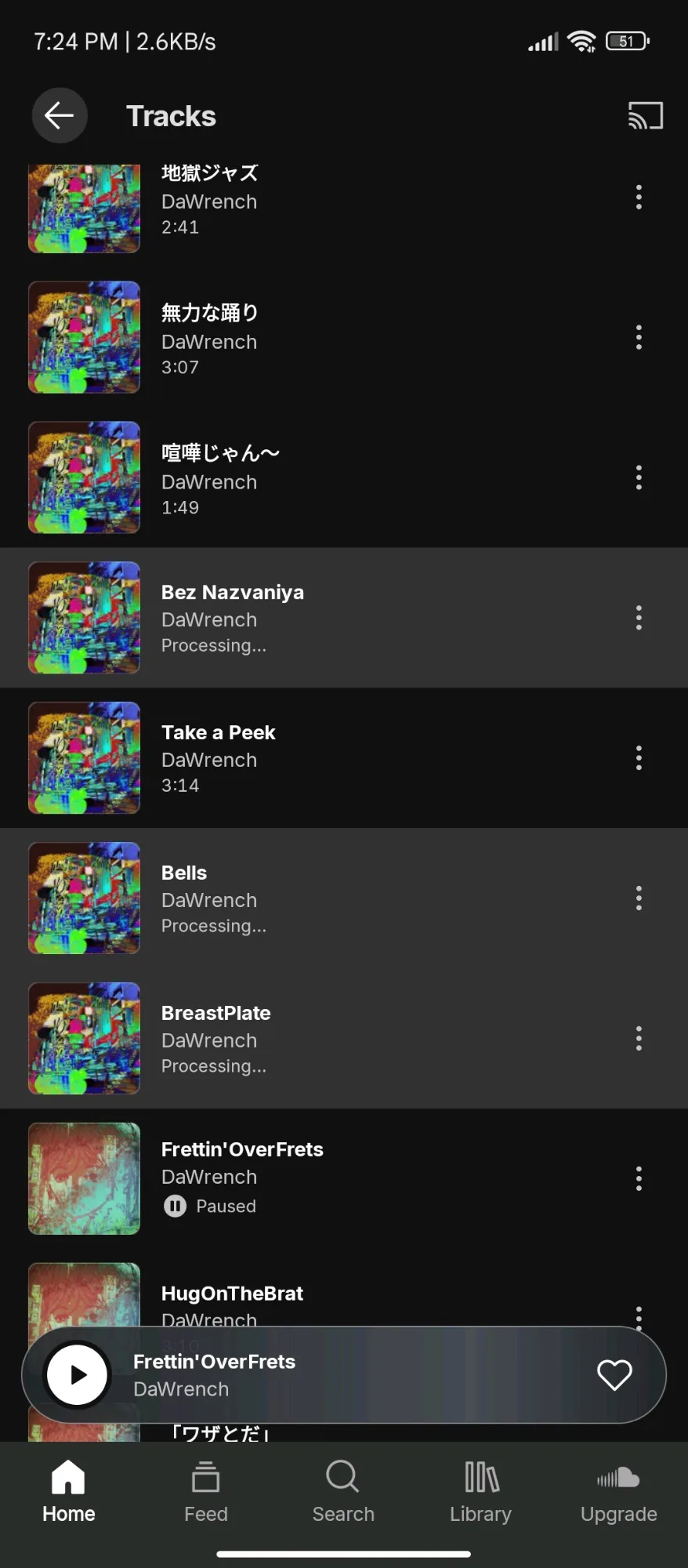Screen dimensions: 688x1568
Task: Open the cast to device icon
Action: (645, 116)
